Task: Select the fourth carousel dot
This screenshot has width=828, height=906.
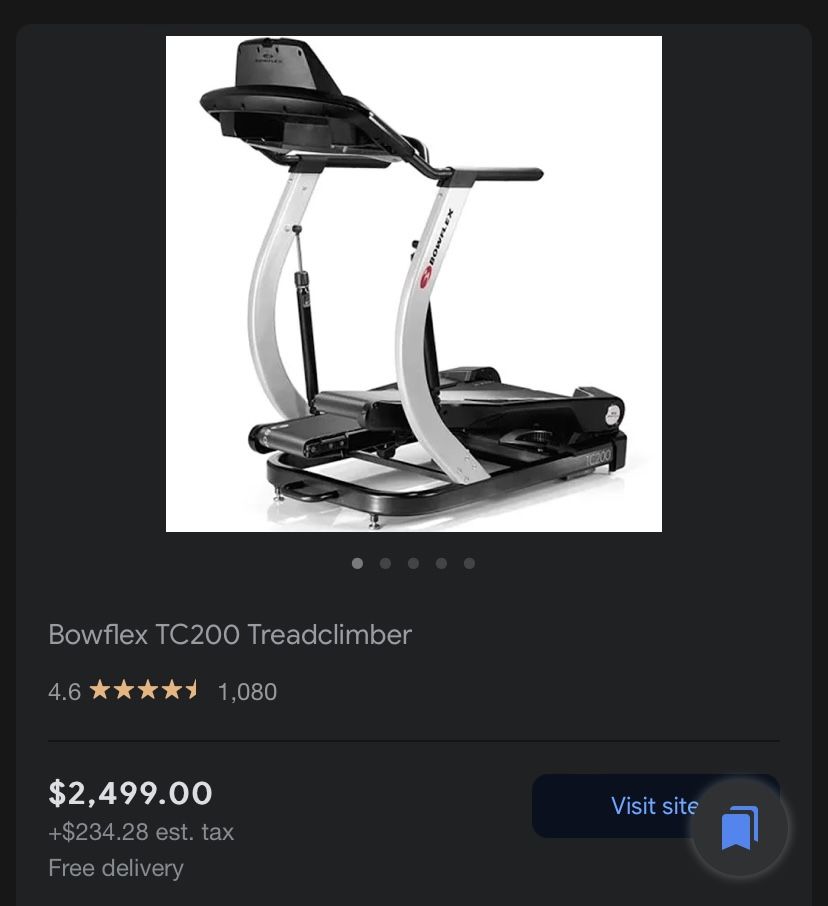Action: [x=441, y=563]
